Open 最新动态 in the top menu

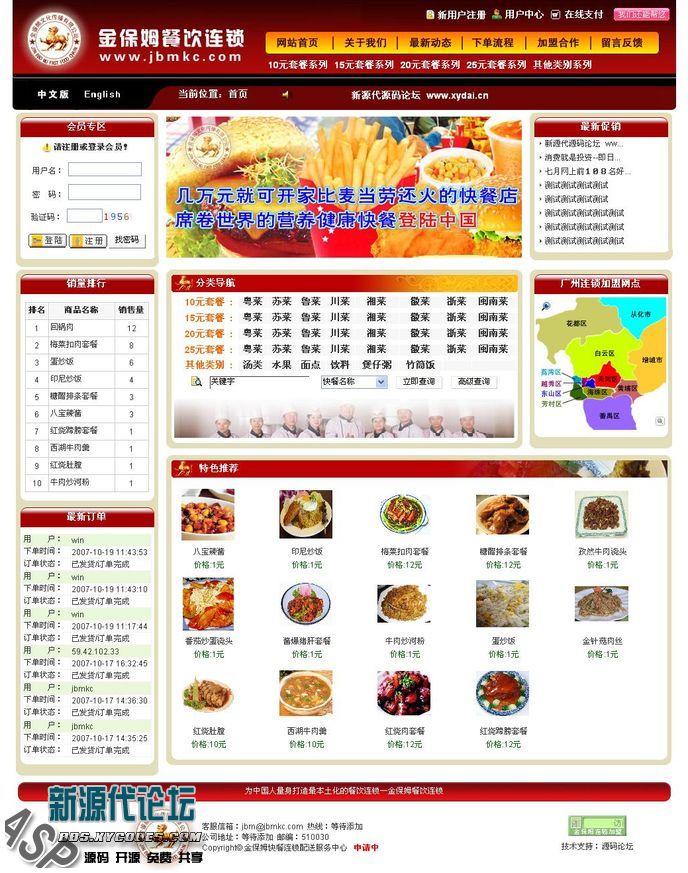click(x=430, y=43)
